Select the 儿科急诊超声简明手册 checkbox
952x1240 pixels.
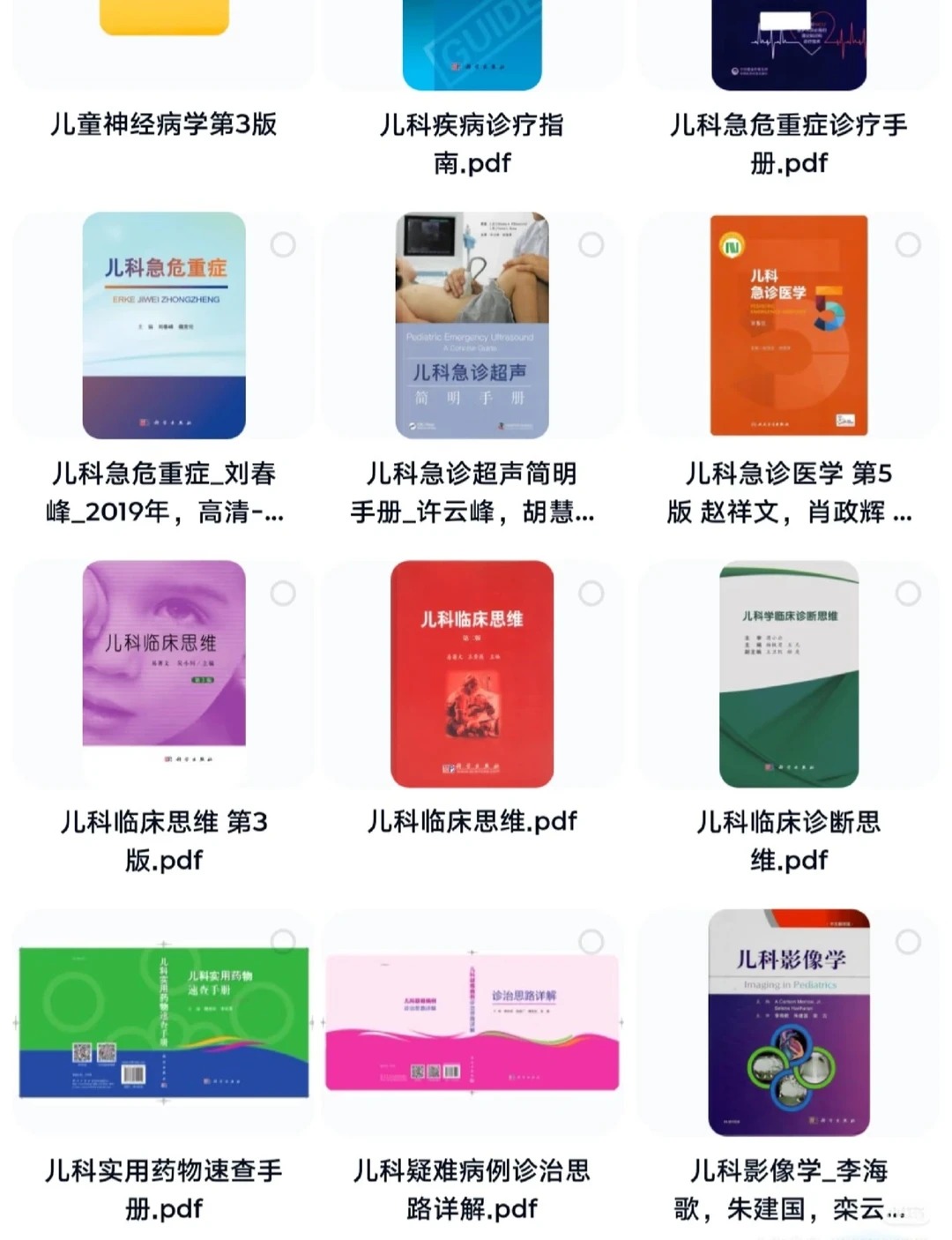click(x=591, y=244)
